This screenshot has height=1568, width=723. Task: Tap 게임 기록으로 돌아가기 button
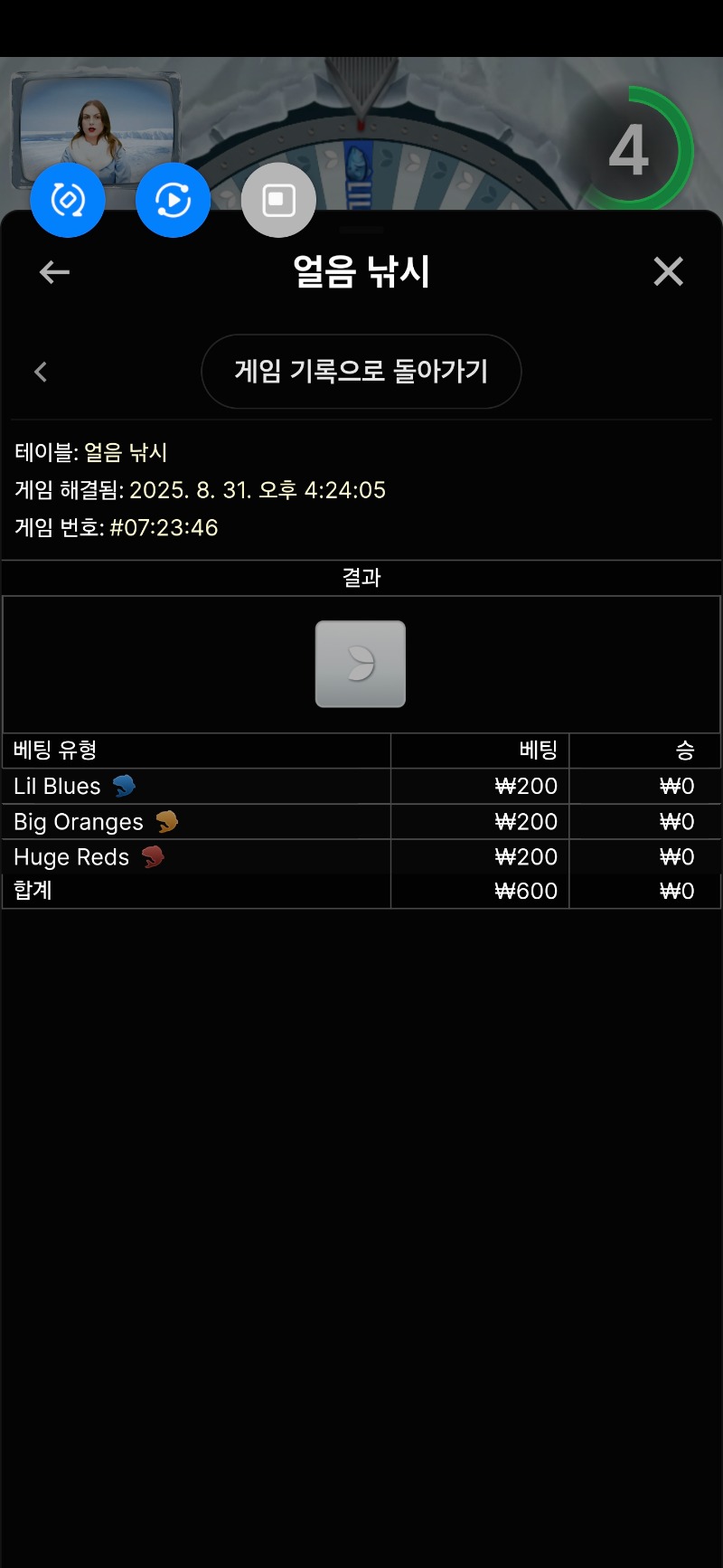361,372
